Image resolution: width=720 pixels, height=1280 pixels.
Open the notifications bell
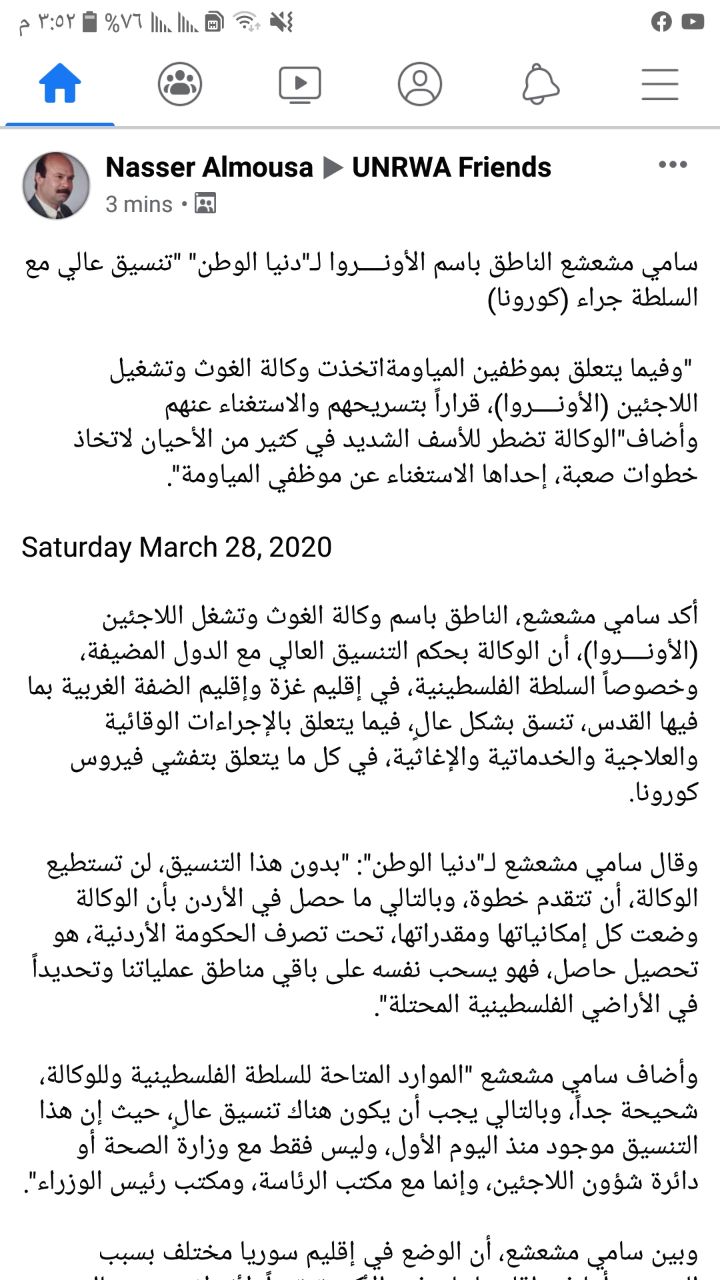[x=540, y=85]
